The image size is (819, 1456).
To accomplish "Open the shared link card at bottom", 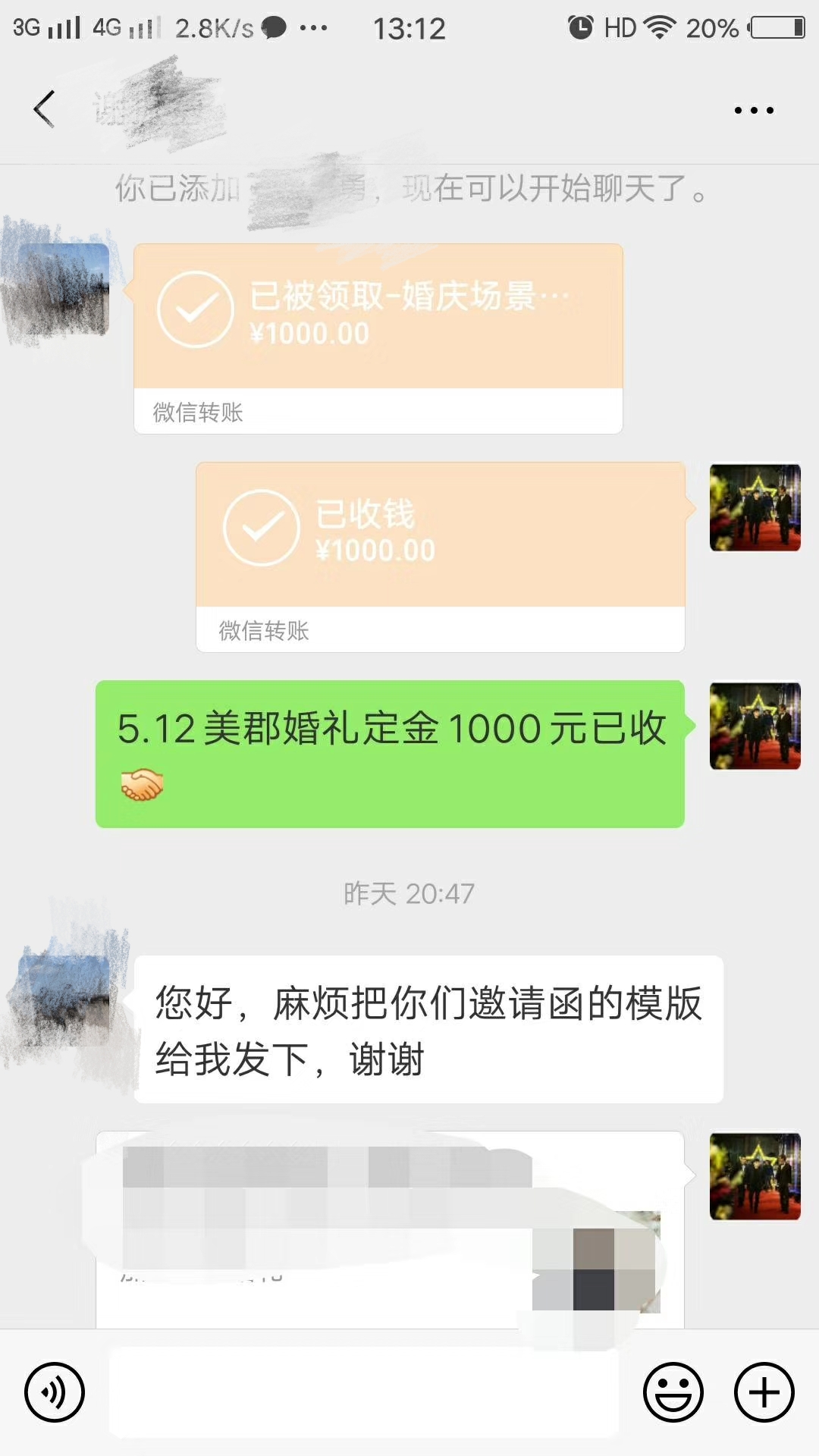I will (x=390, y=1230).
